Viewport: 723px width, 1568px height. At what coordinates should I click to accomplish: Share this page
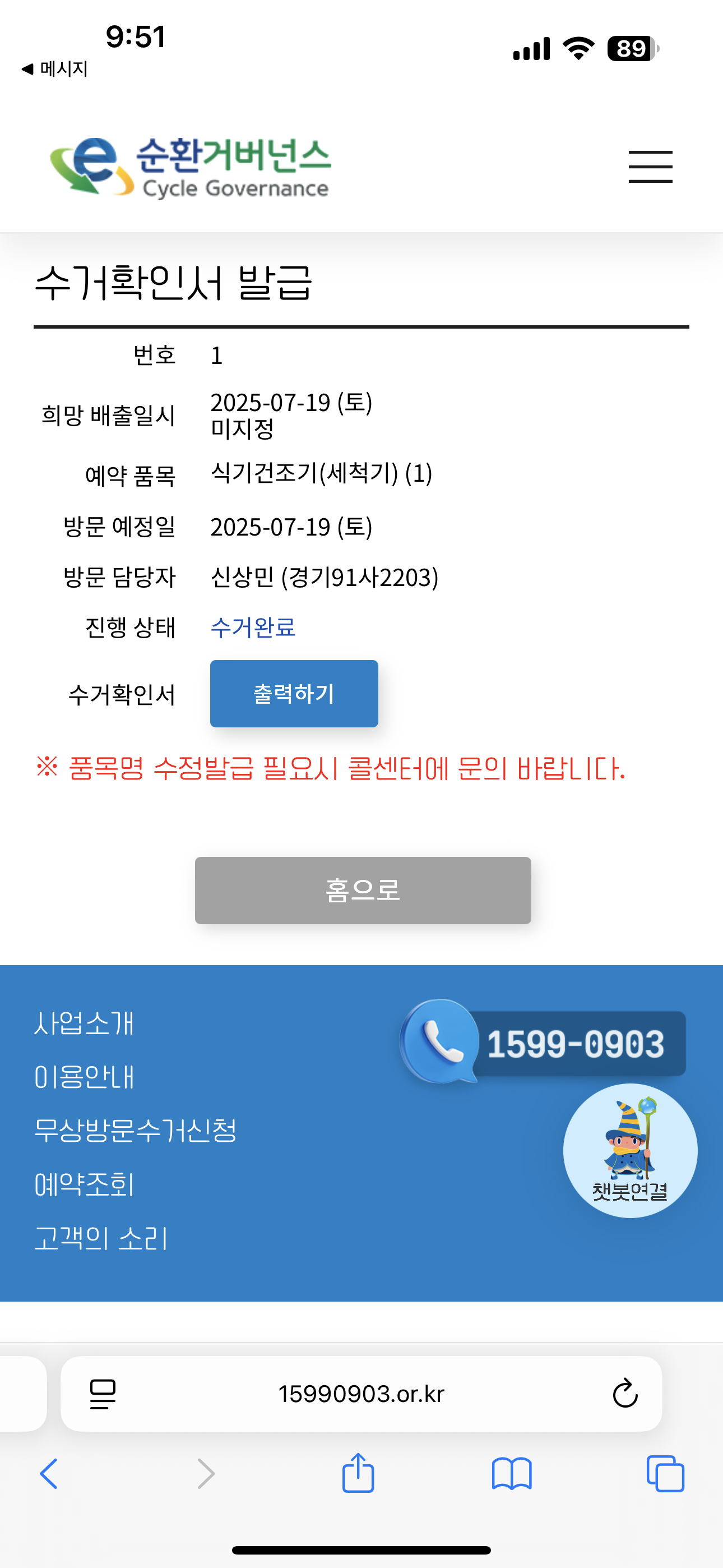tap(358, 1474)
